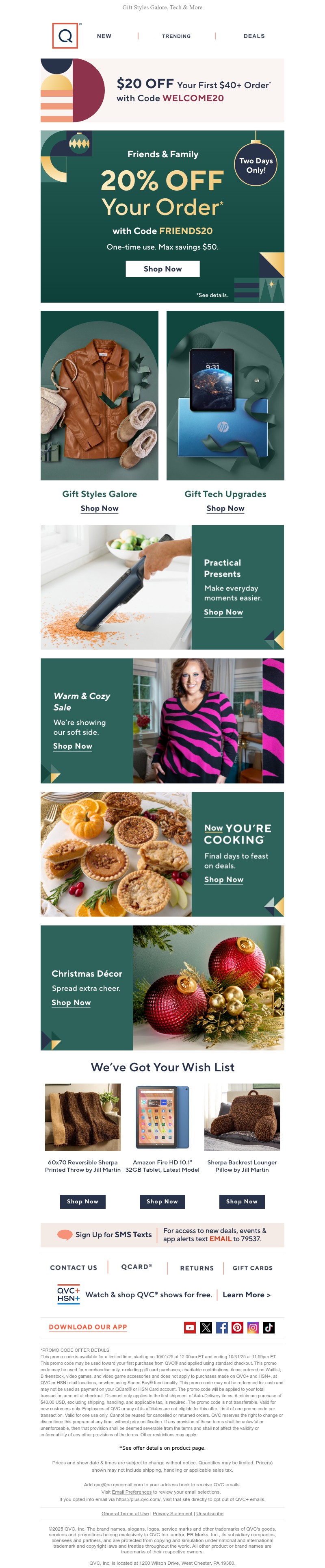Open the DEALS navigation link
325x1568 pixels.
[254, 36]
